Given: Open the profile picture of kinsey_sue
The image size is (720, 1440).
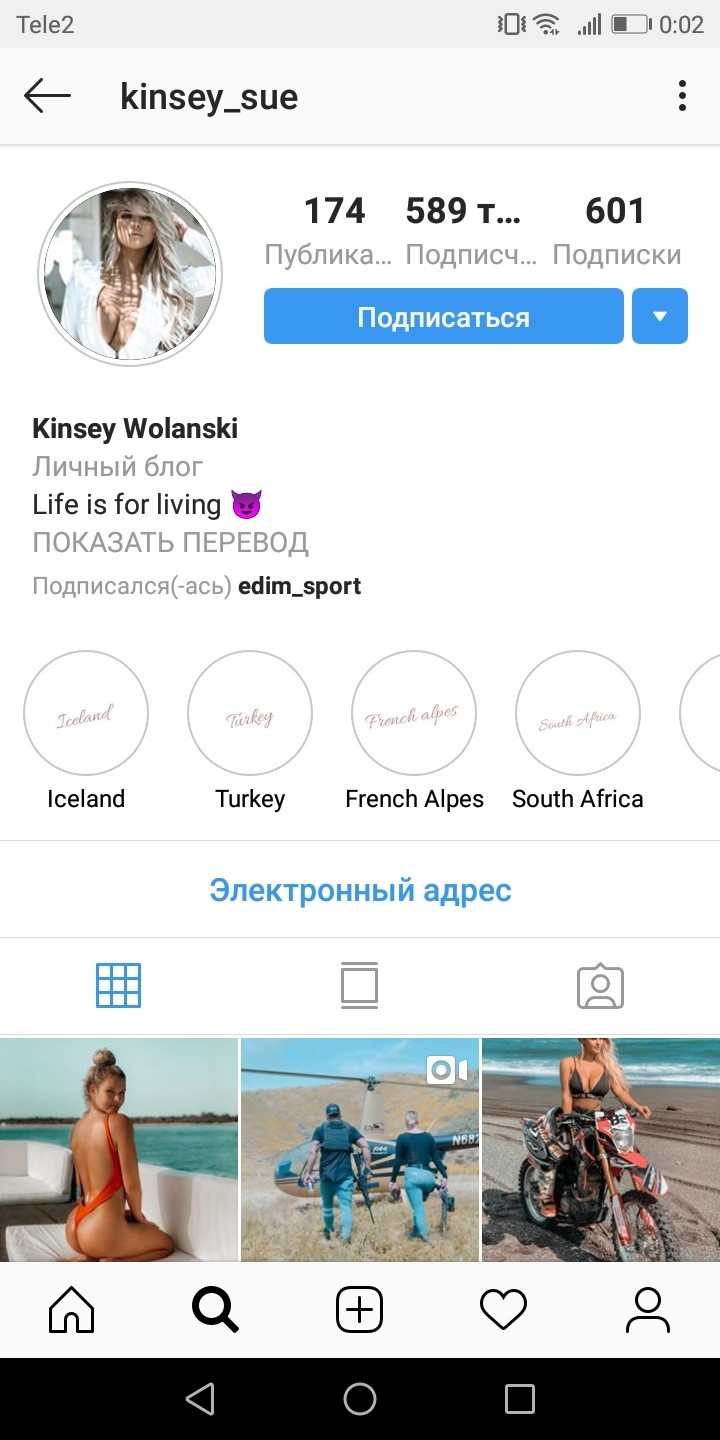Looking at the screenshot, I should coord(130,274).
